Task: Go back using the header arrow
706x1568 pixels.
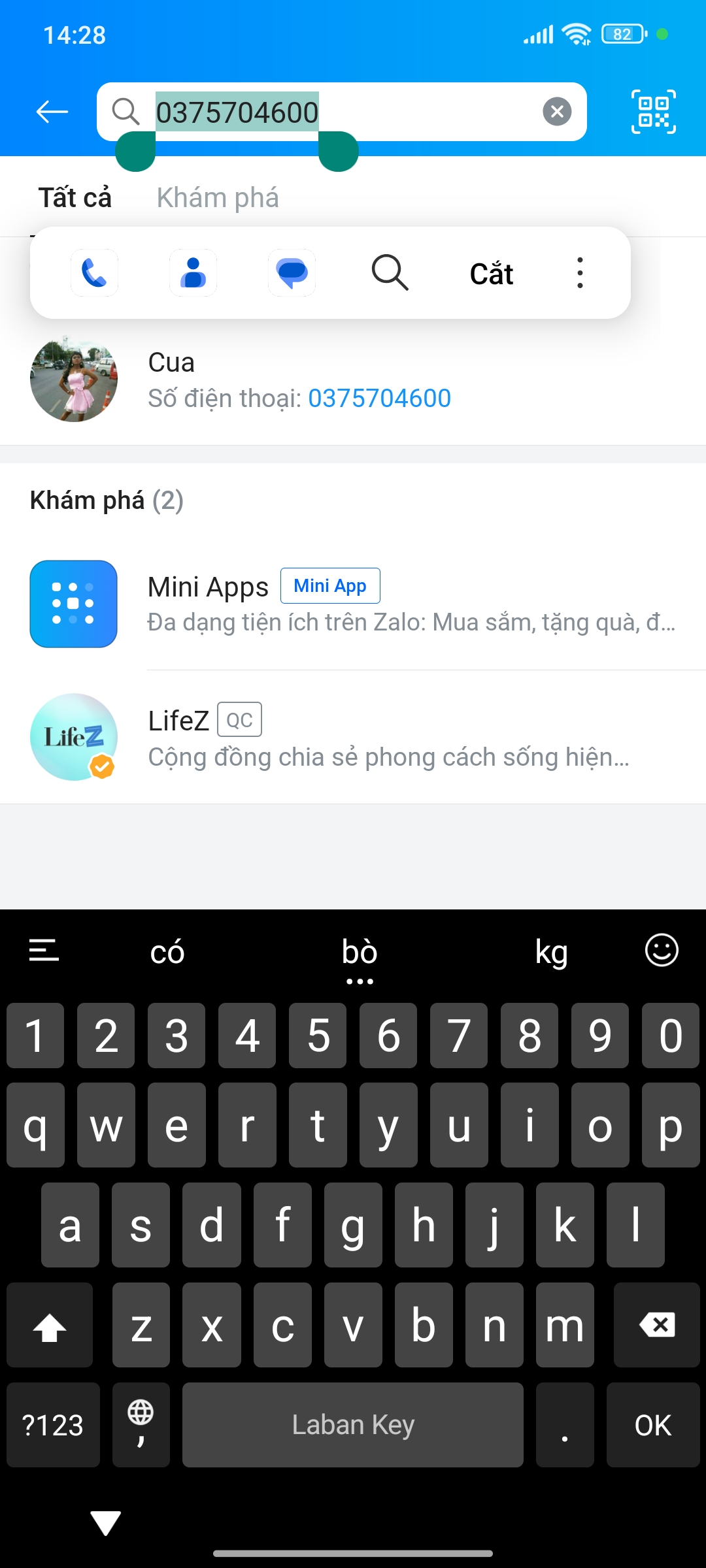Action: pos(52,112)
